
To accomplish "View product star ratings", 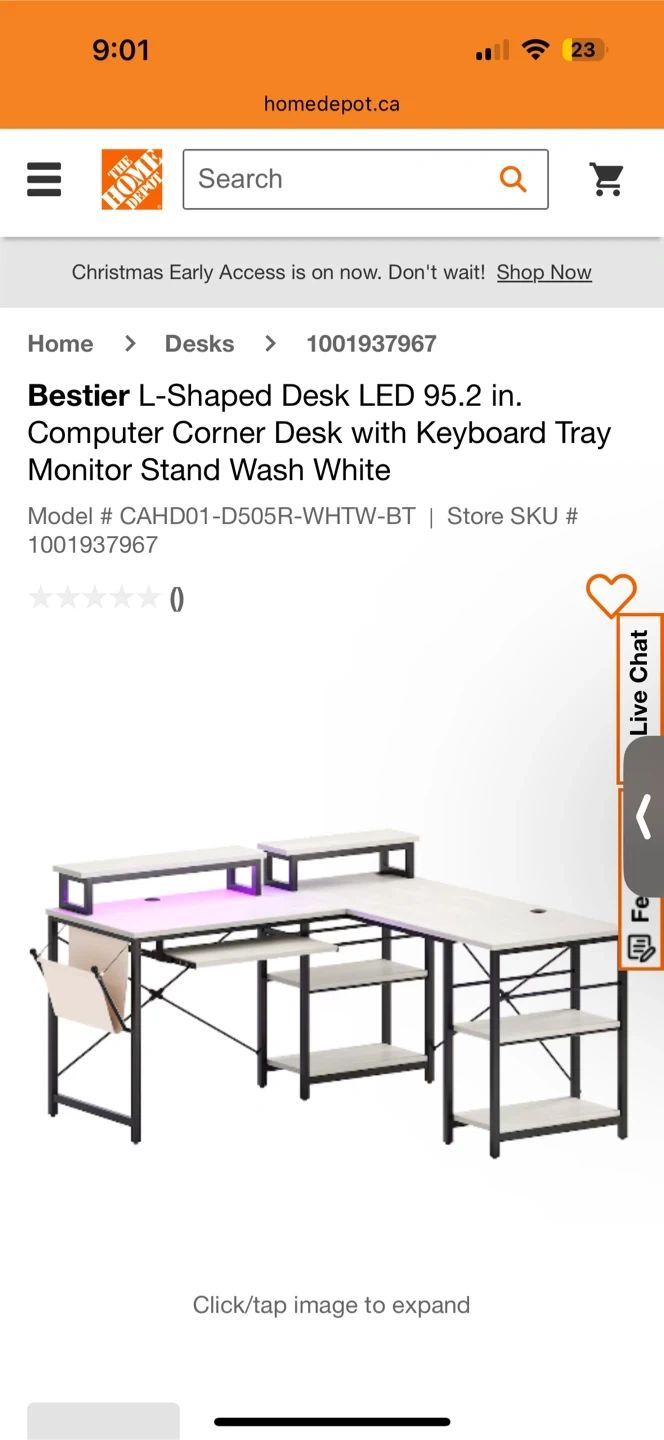I will click(x=106, y=599).
